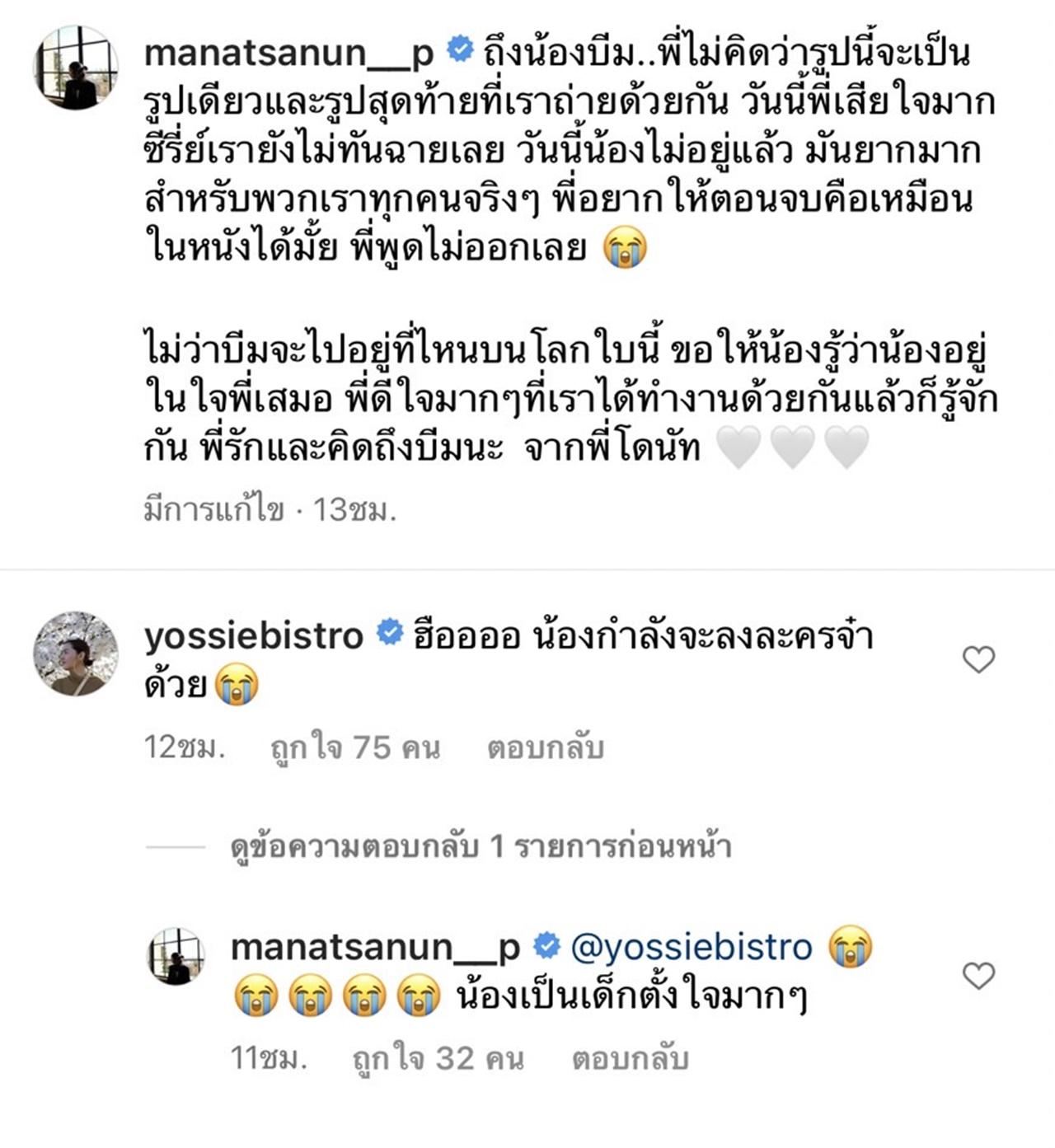Screen dimensions: 1055x1148
Task: Tap the @yossiebistro mention in reply
Action: pyautogui.click(x=691, y=948)
